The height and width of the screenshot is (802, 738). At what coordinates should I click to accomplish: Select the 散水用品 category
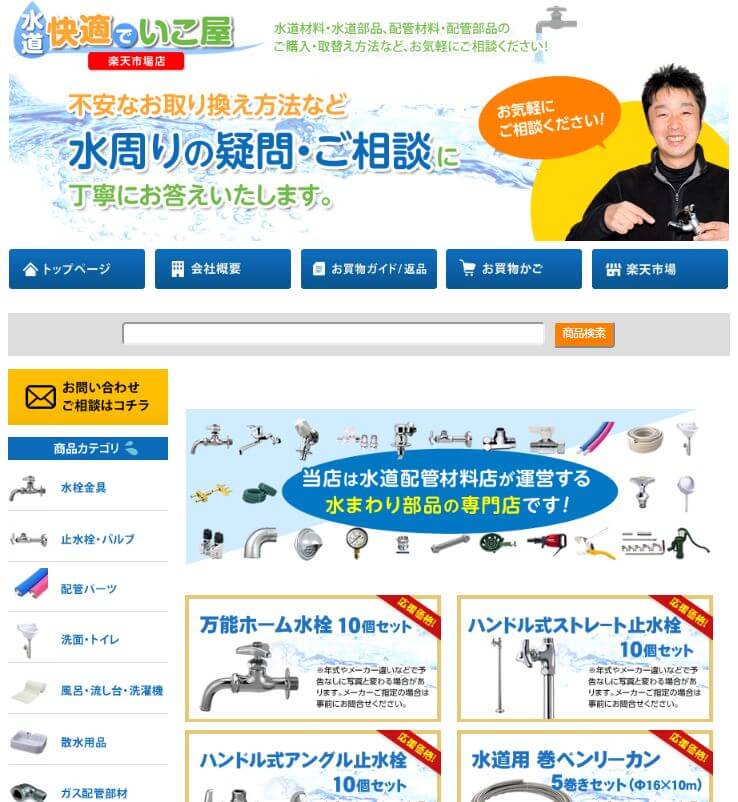[83, 742]
